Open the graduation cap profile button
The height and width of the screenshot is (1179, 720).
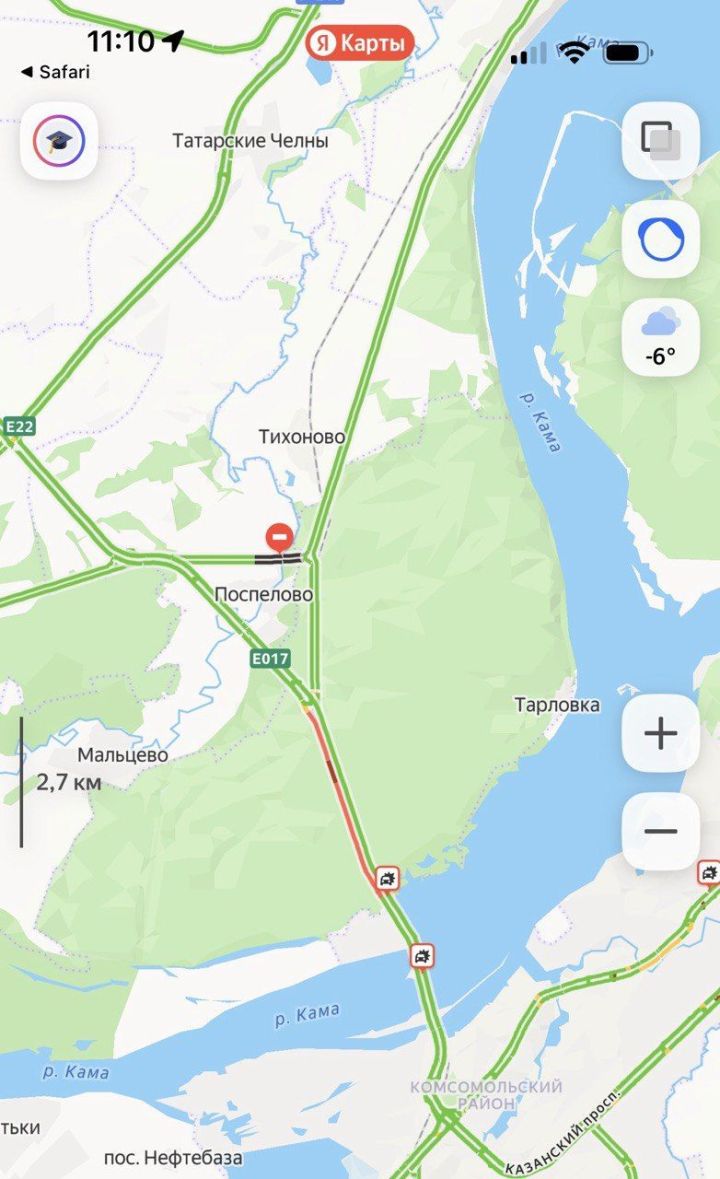pyautogui.click(x=59, y=141)
